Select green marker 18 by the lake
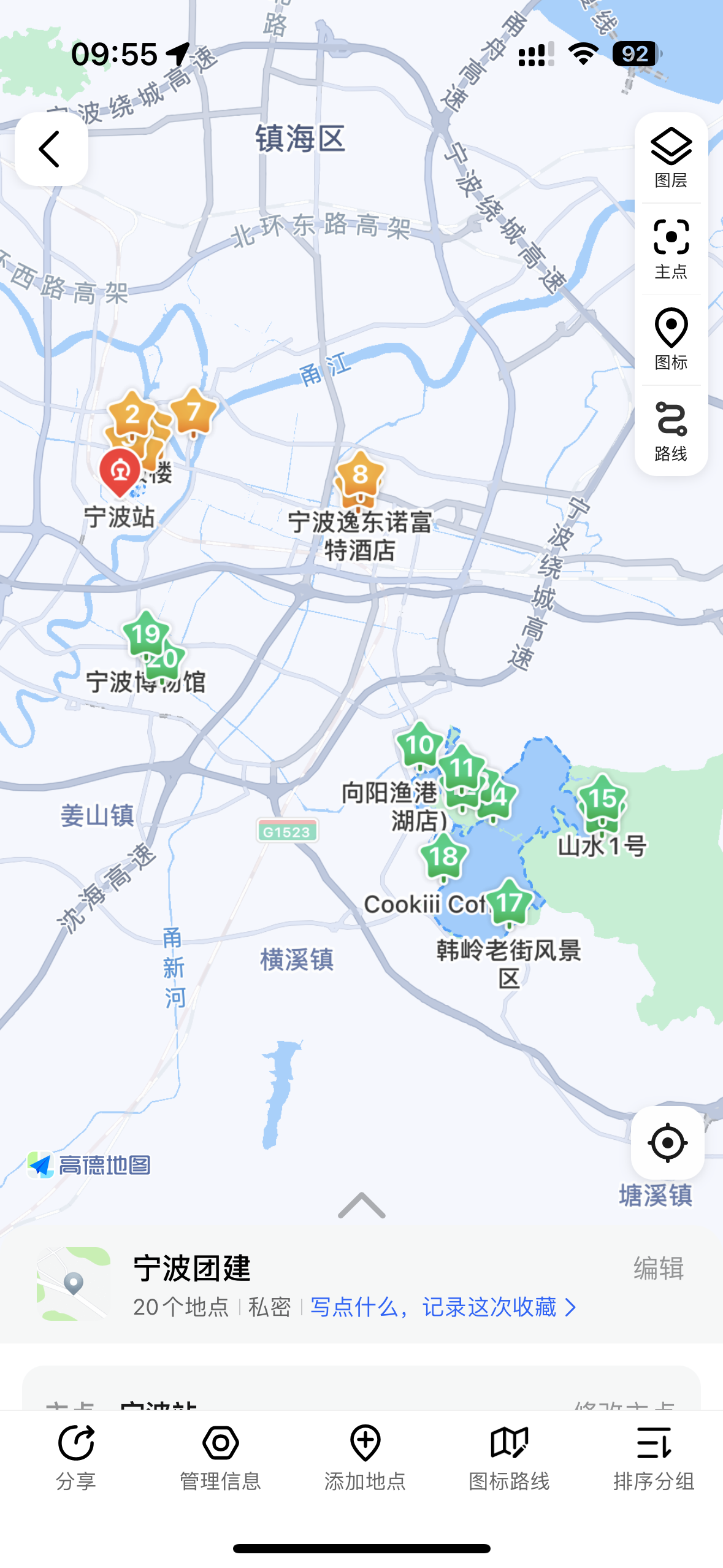This screenshot has height=1568, width=723. 444,856
